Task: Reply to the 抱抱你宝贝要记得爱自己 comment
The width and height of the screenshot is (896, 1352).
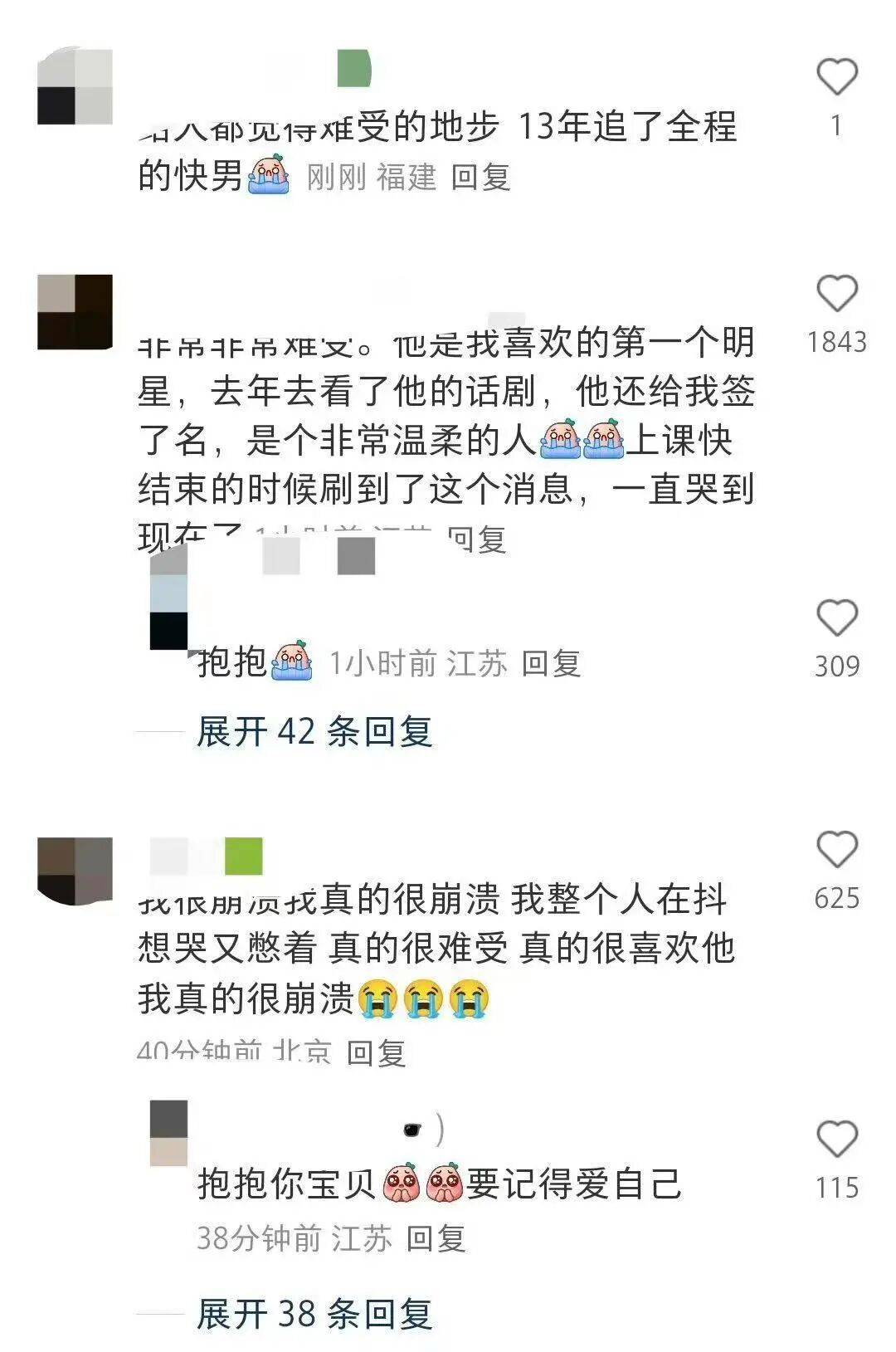Action: [435, 1238]
